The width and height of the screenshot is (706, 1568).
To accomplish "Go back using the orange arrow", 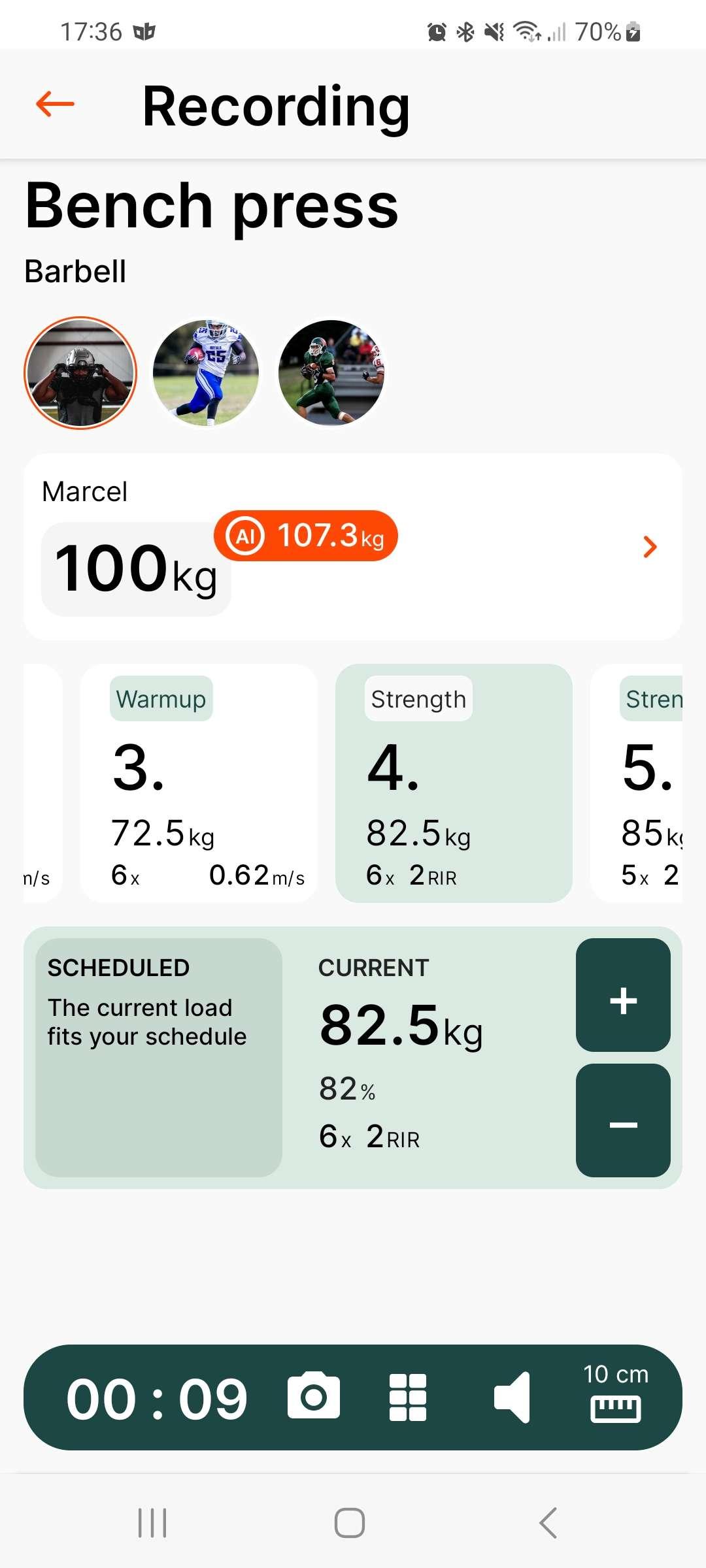I will pos(56,104).
